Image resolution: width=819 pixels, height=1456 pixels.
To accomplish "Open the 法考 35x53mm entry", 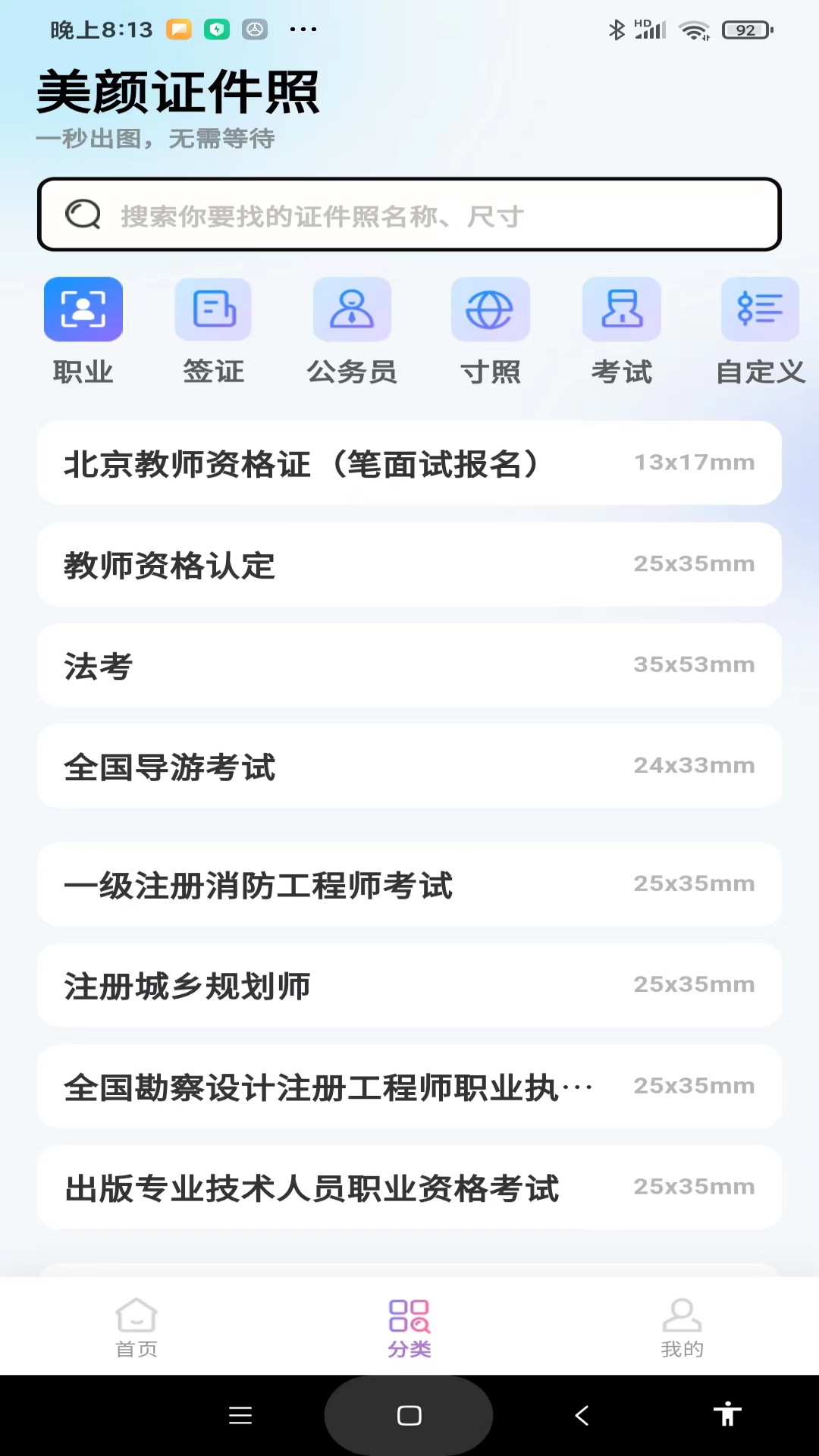I will point(409,666).
